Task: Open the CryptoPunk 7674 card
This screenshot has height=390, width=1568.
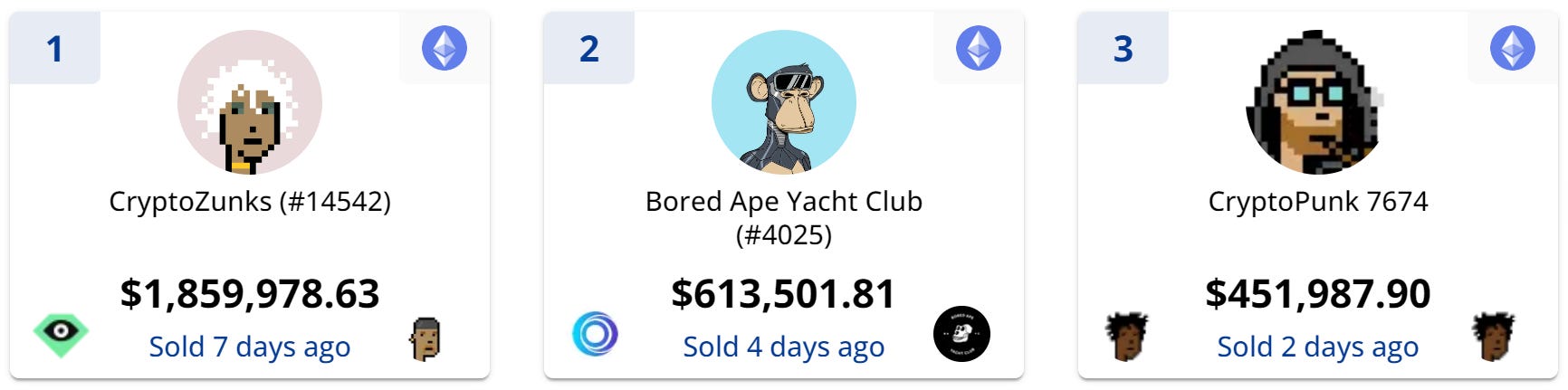Action: [x=1317, y=201]
